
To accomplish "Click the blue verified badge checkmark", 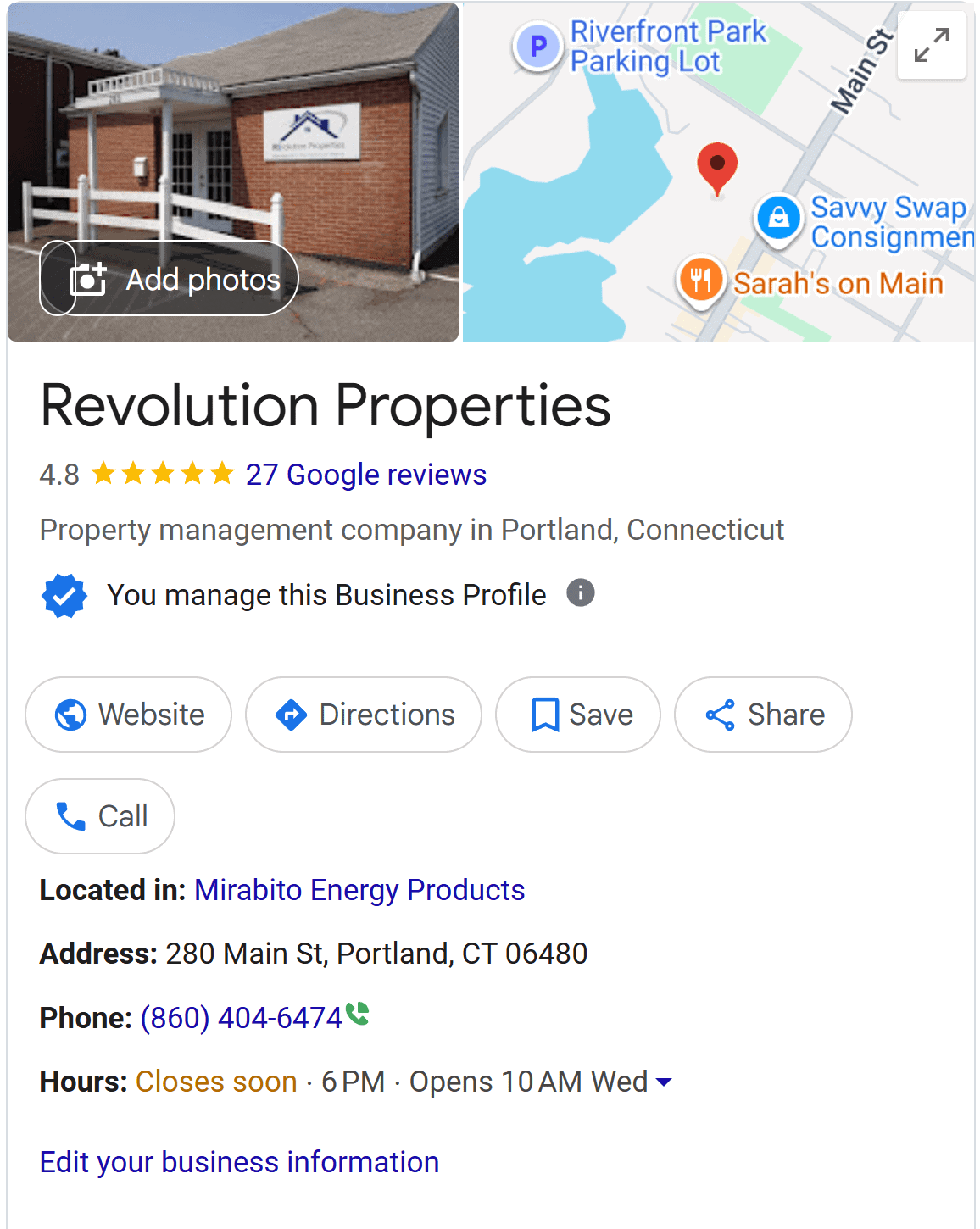I will click(64, 594).
